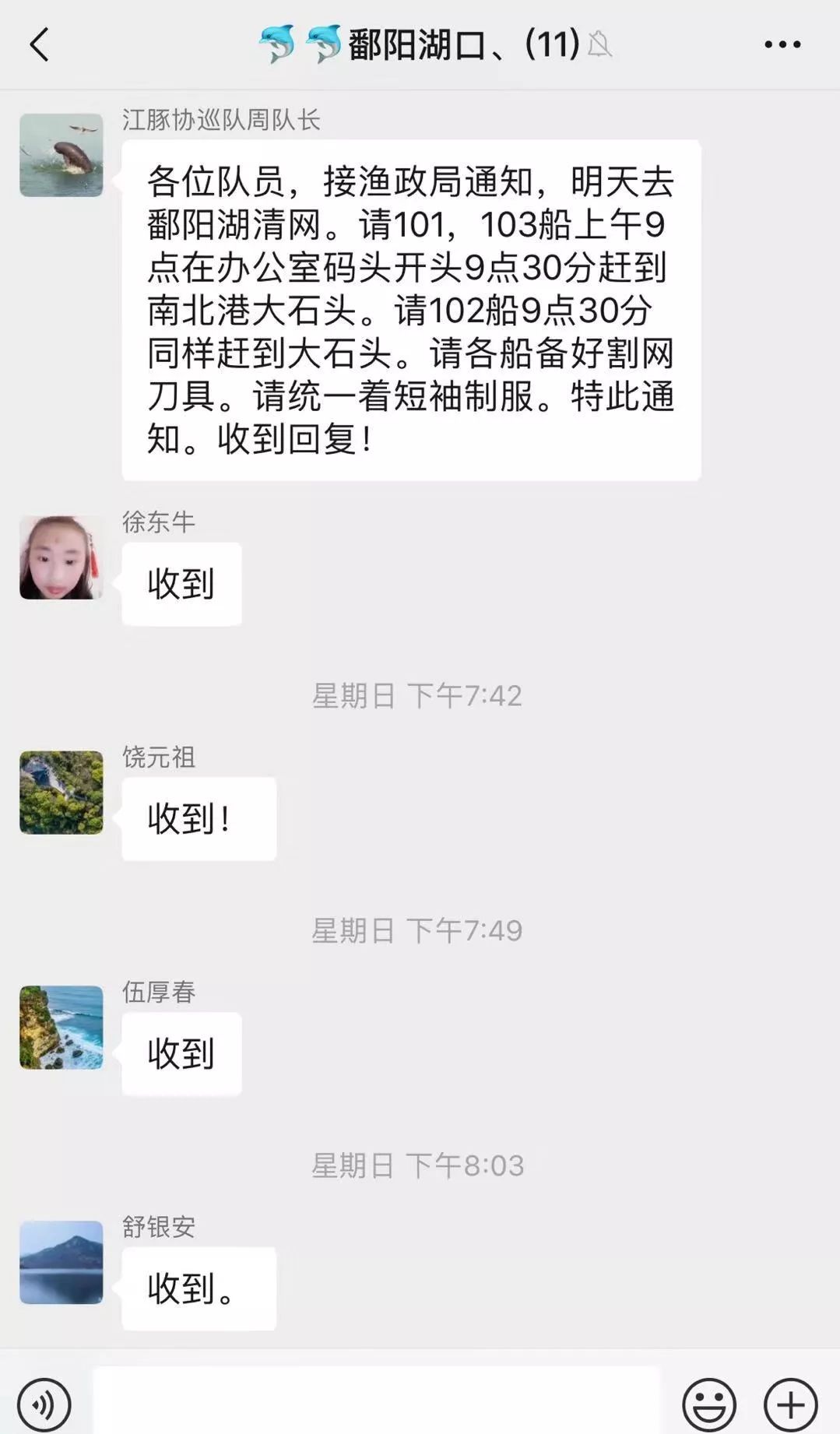Focus the message text field
The image size is (840, 1434).
pos(376,1401)
